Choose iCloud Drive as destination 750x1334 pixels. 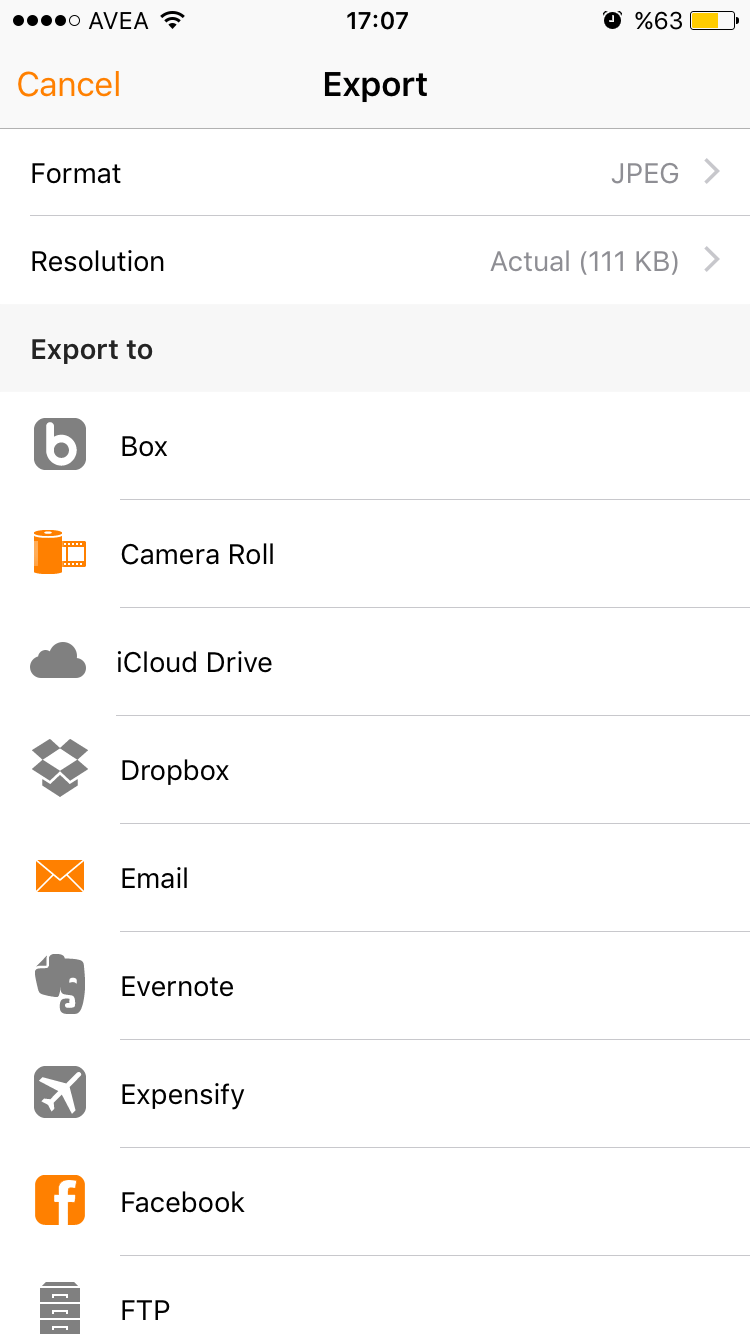click(x=375, y=662)
